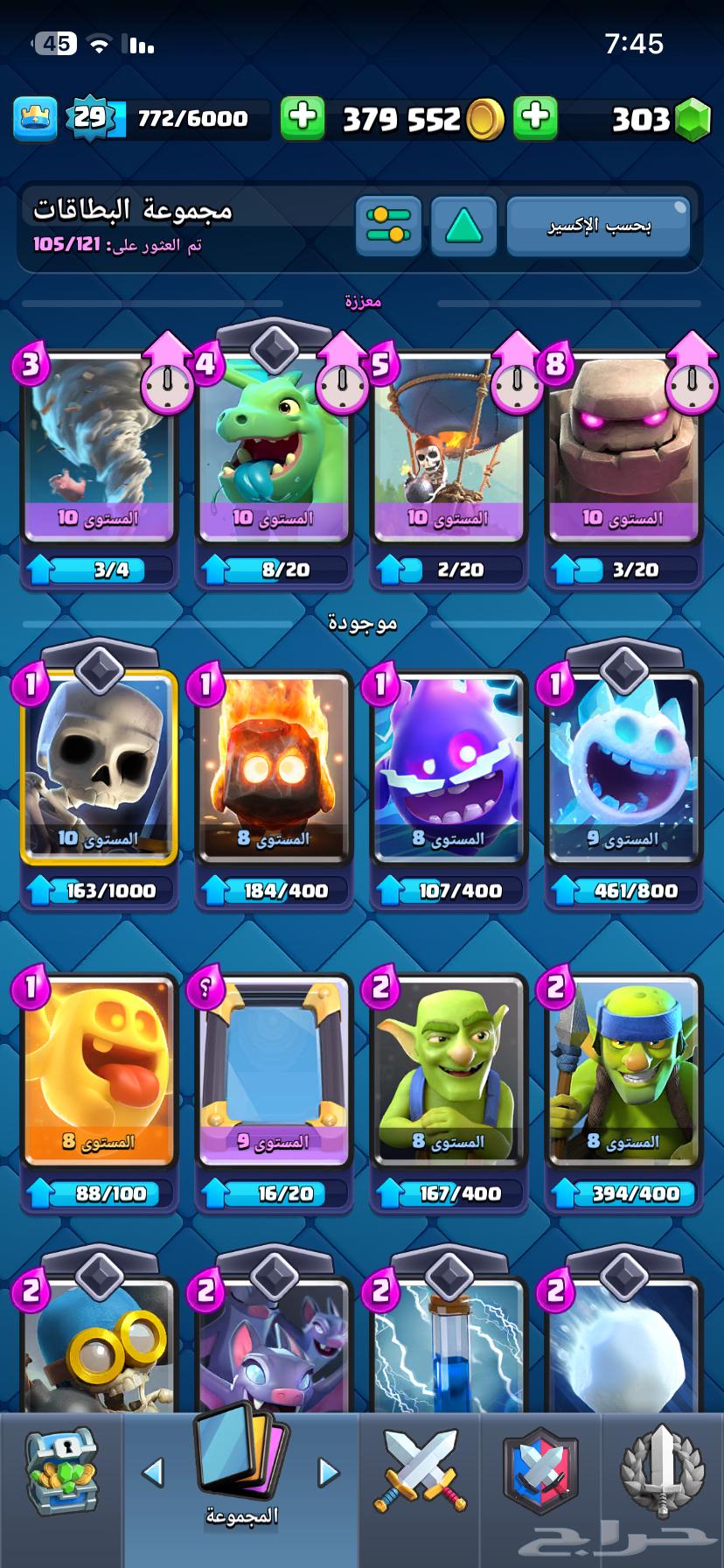Image resolution: width=724 pixels, height=1568 pixels.
Task: Tap the green plus next to gems
Action: coord(535,117)
